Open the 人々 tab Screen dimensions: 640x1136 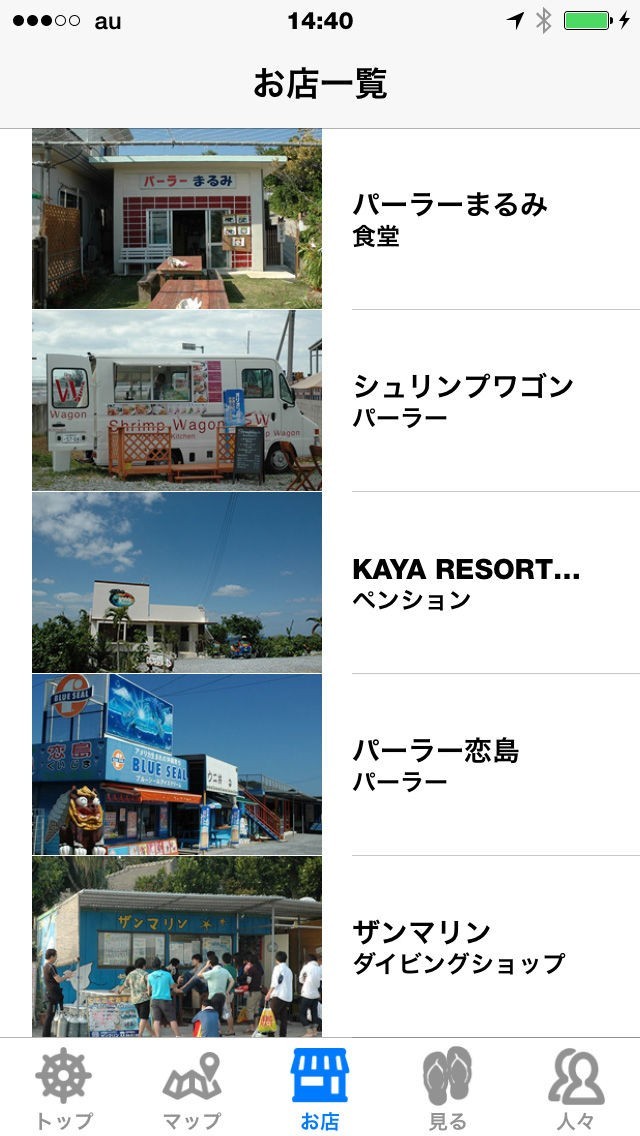(576, 1088)
